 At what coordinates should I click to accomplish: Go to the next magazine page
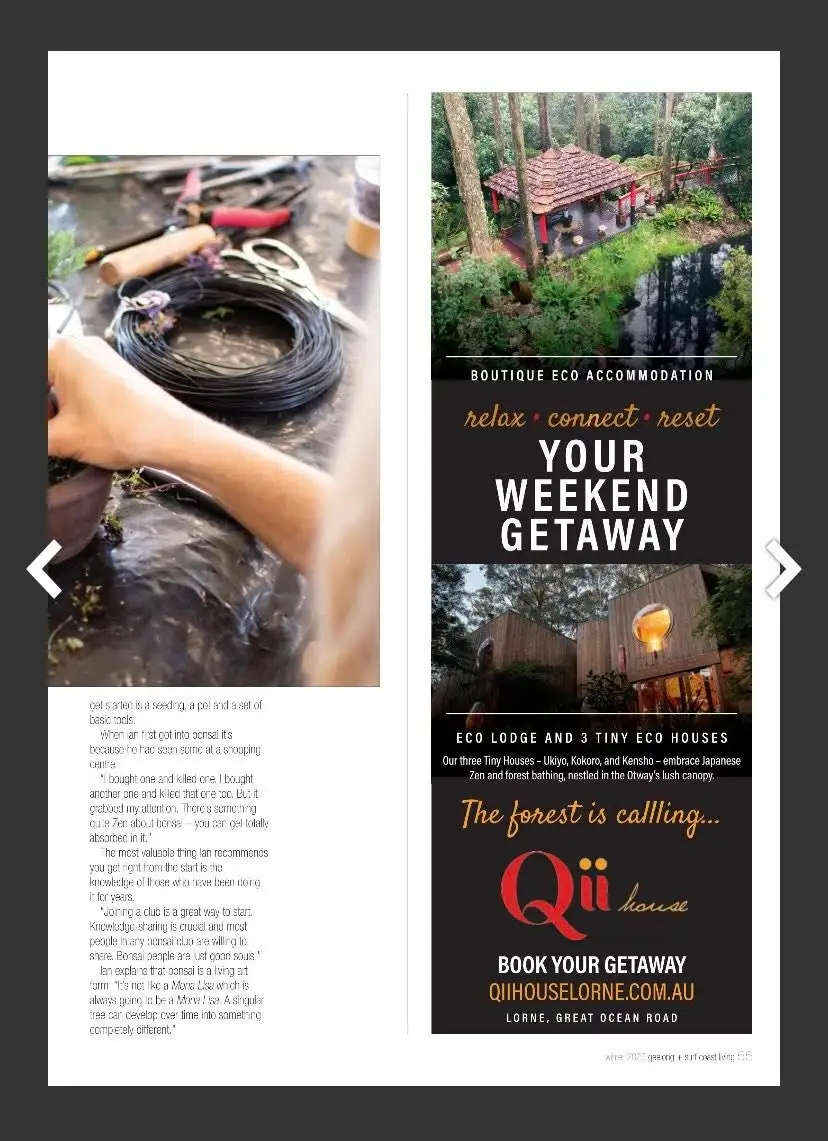coord(782,568)
